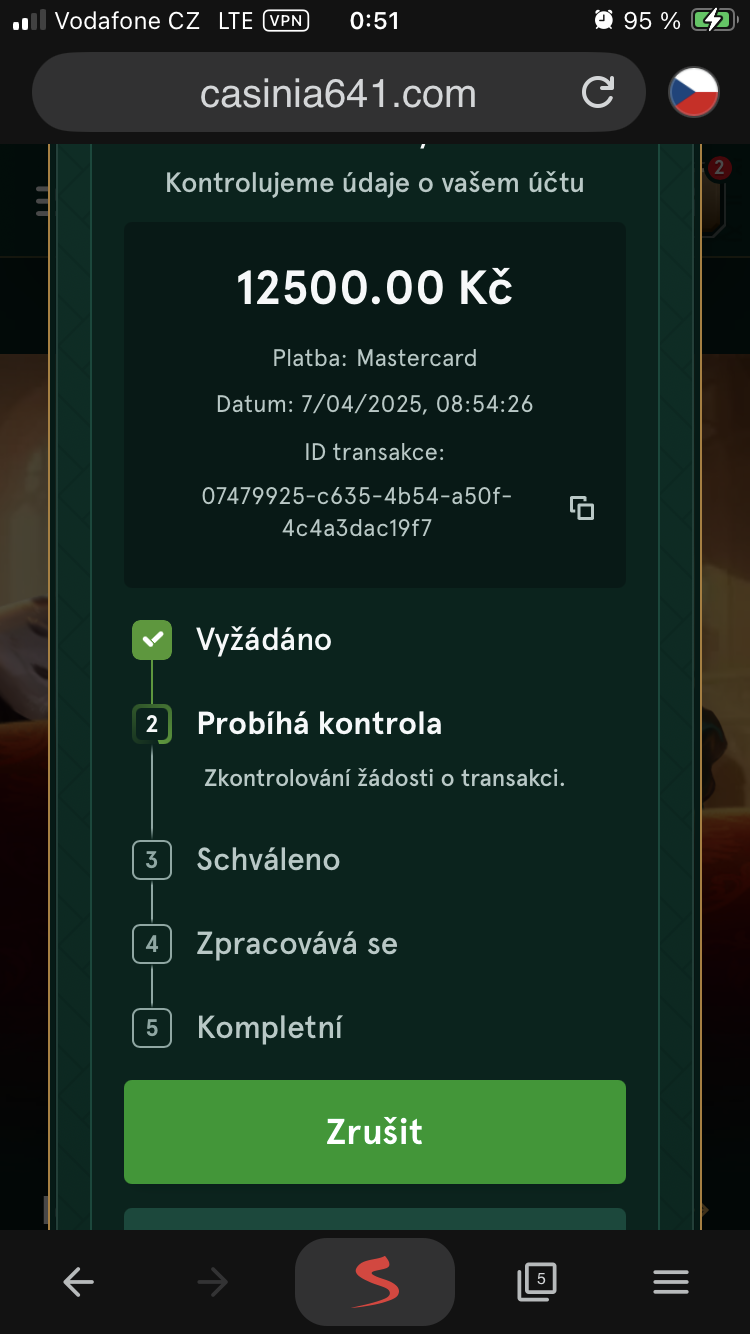Tap the Kontrolujeme údaje header text
Screen dimensions: 750x1334
click(x=374, y=182)
